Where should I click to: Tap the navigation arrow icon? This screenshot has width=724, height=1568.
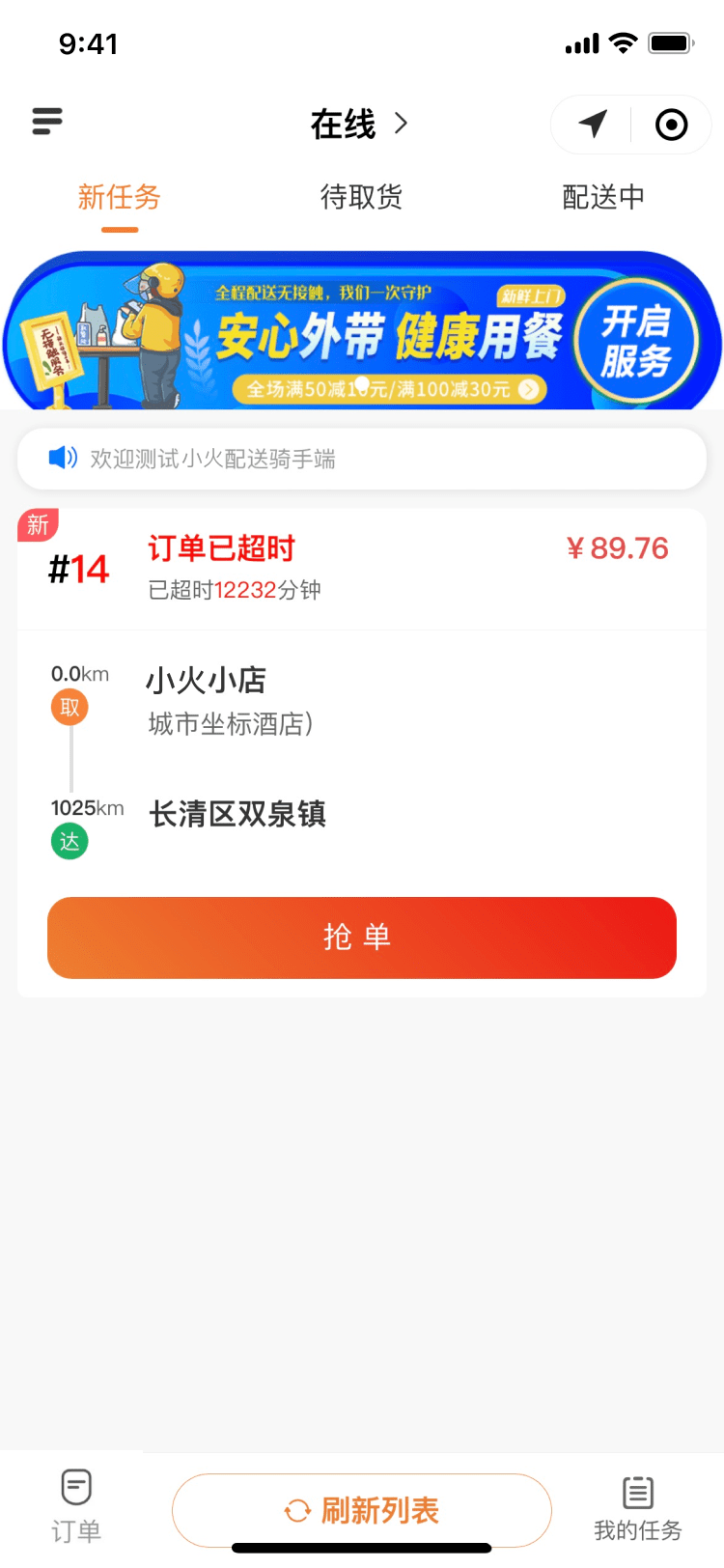593,124
